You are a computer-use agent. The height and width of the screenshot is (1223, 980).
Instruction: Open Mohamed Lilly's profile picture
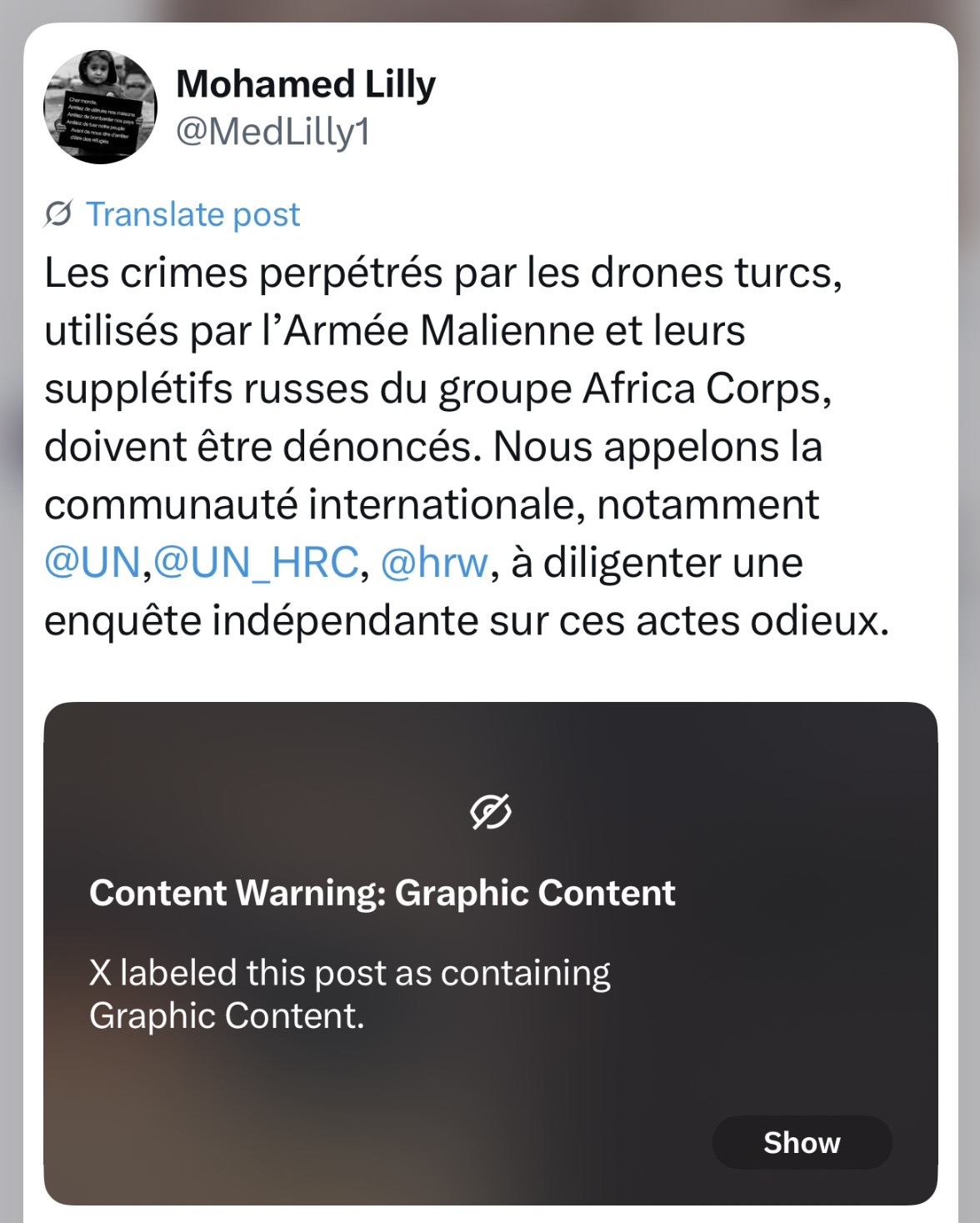coord(100,107)
